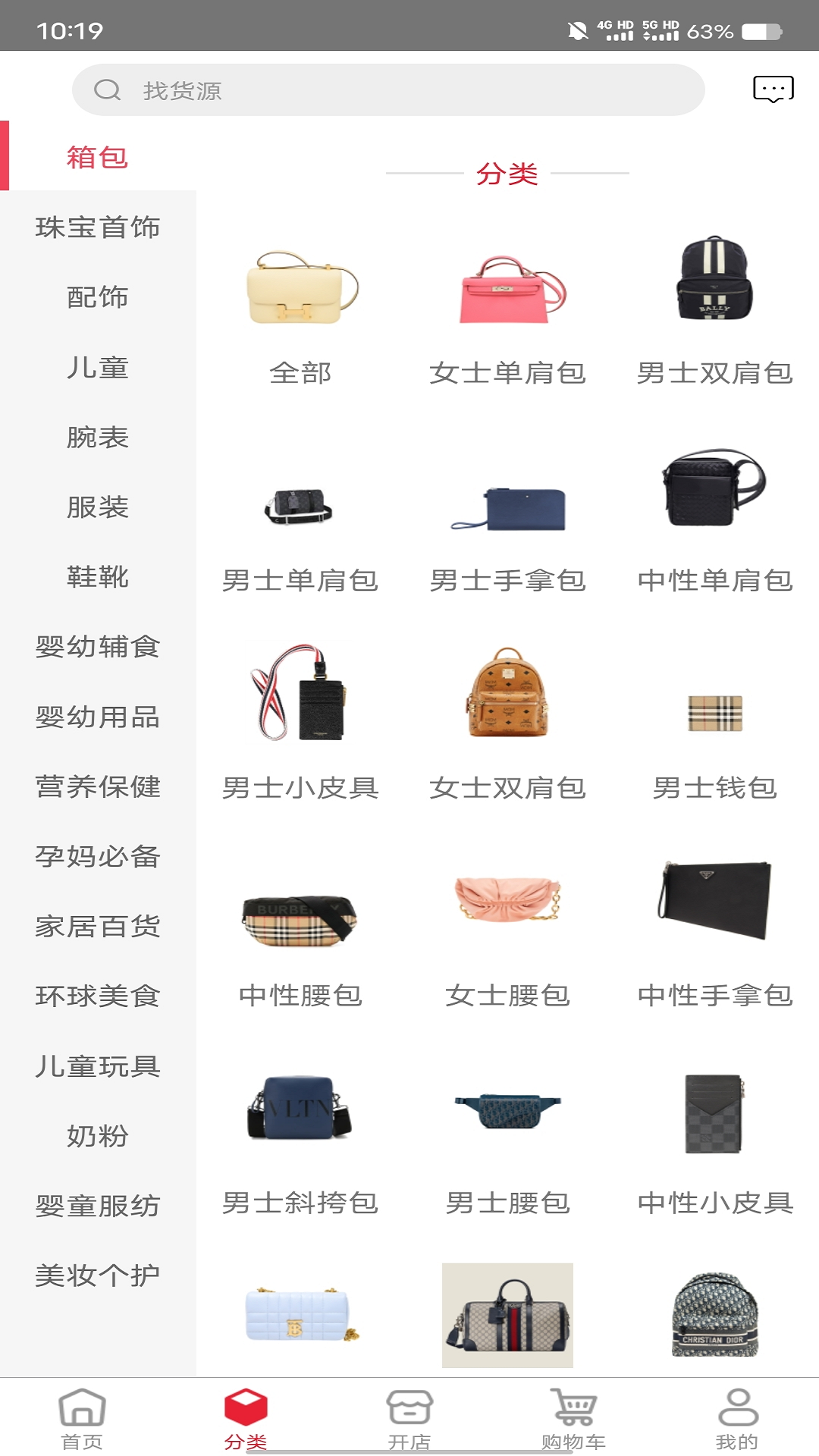Choose the 服装 category in sidebar

click(98, 507)
